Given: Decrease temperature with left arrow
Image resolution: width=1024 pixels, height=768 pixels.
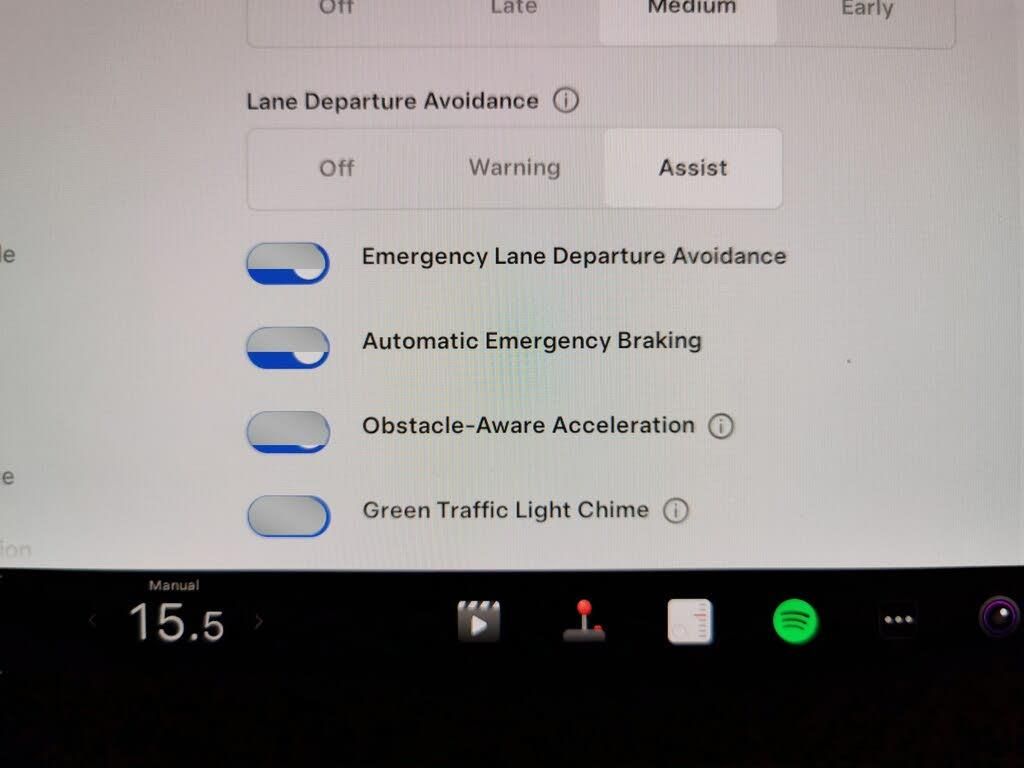Looking at the screenshot, I should pyautogui.click(x=93, y=622).
